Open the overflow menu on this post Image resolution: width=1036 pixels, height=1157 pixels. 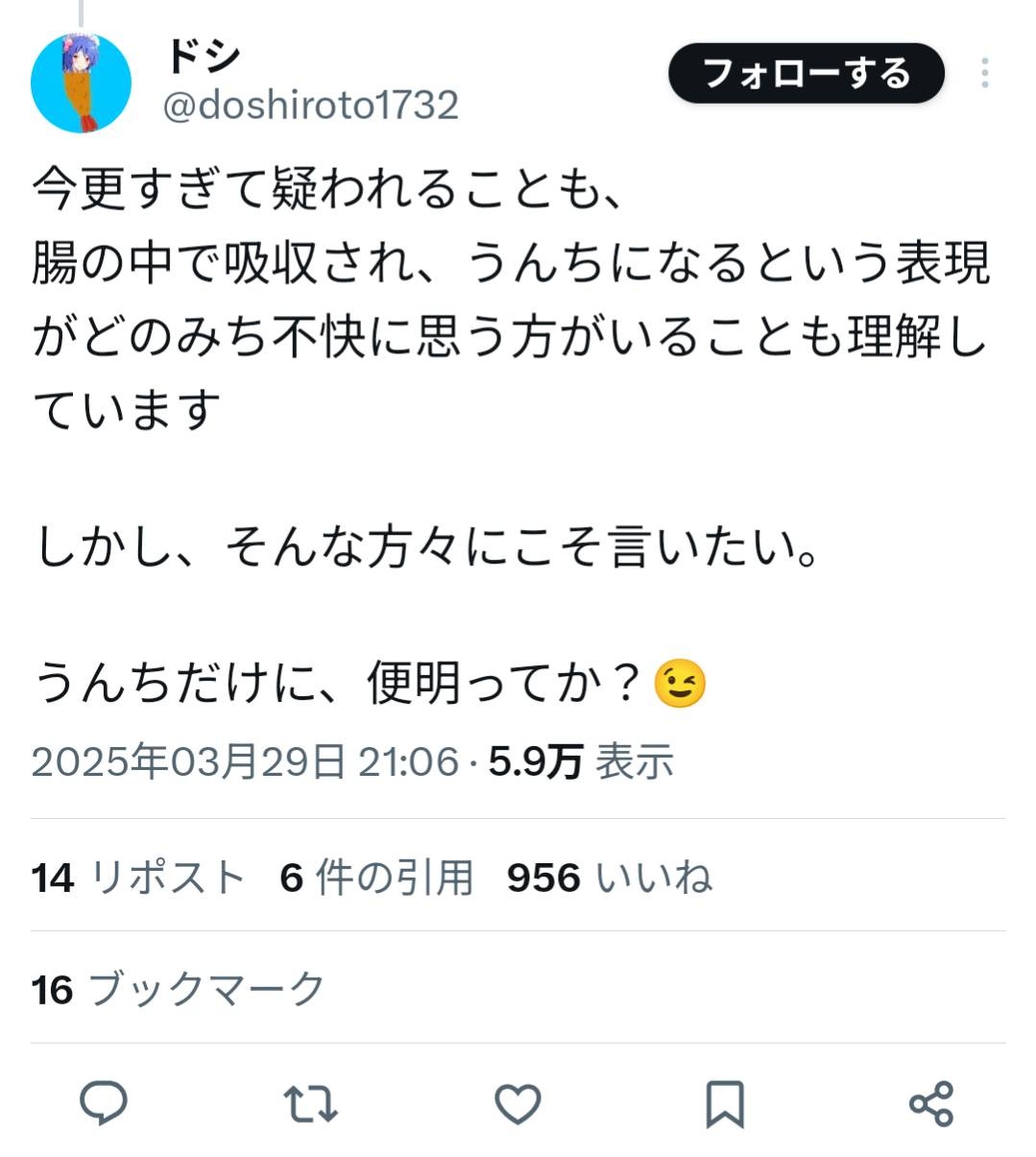984,73
